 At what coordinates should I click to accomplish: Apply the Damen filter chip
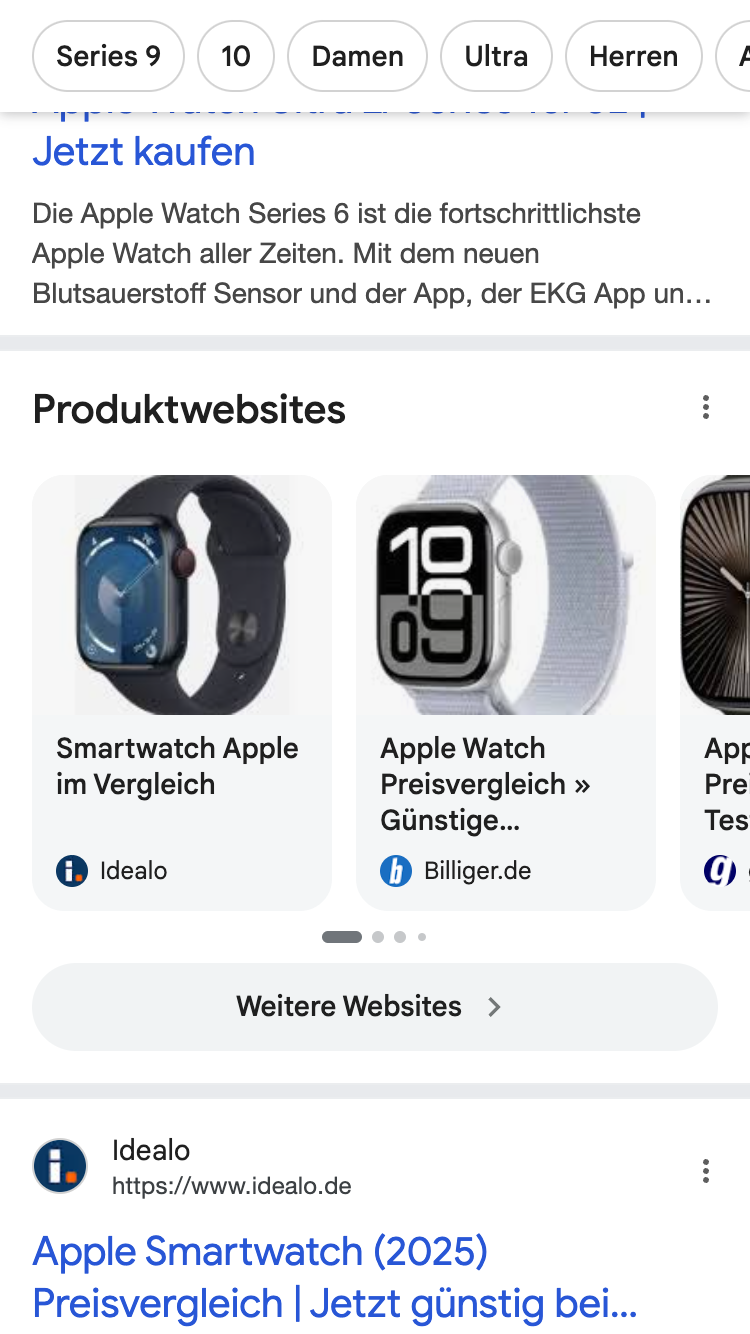[x=357, y=56]
